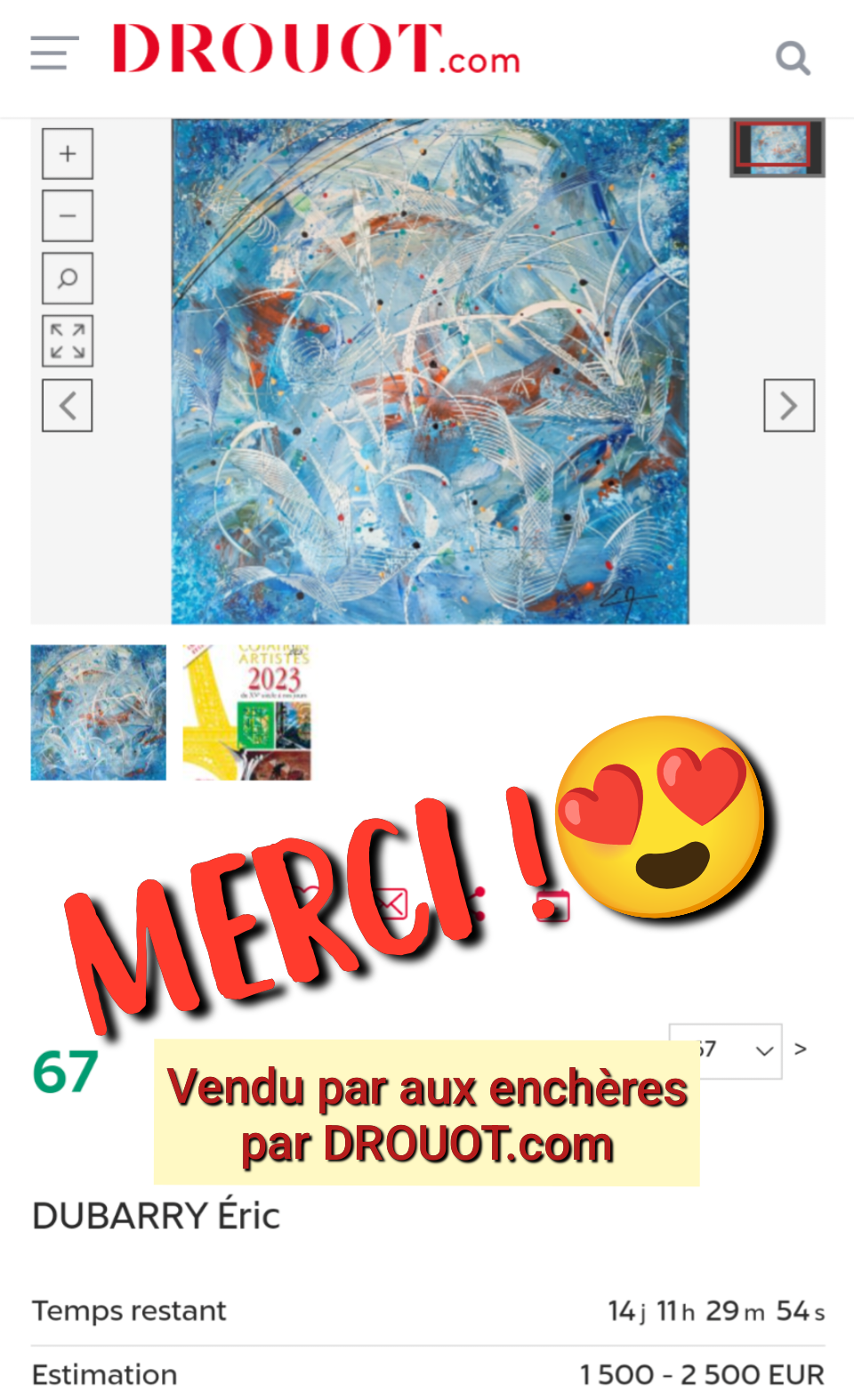Show the next image with right arrow
Screen dimensions: 854x1400
789,406
